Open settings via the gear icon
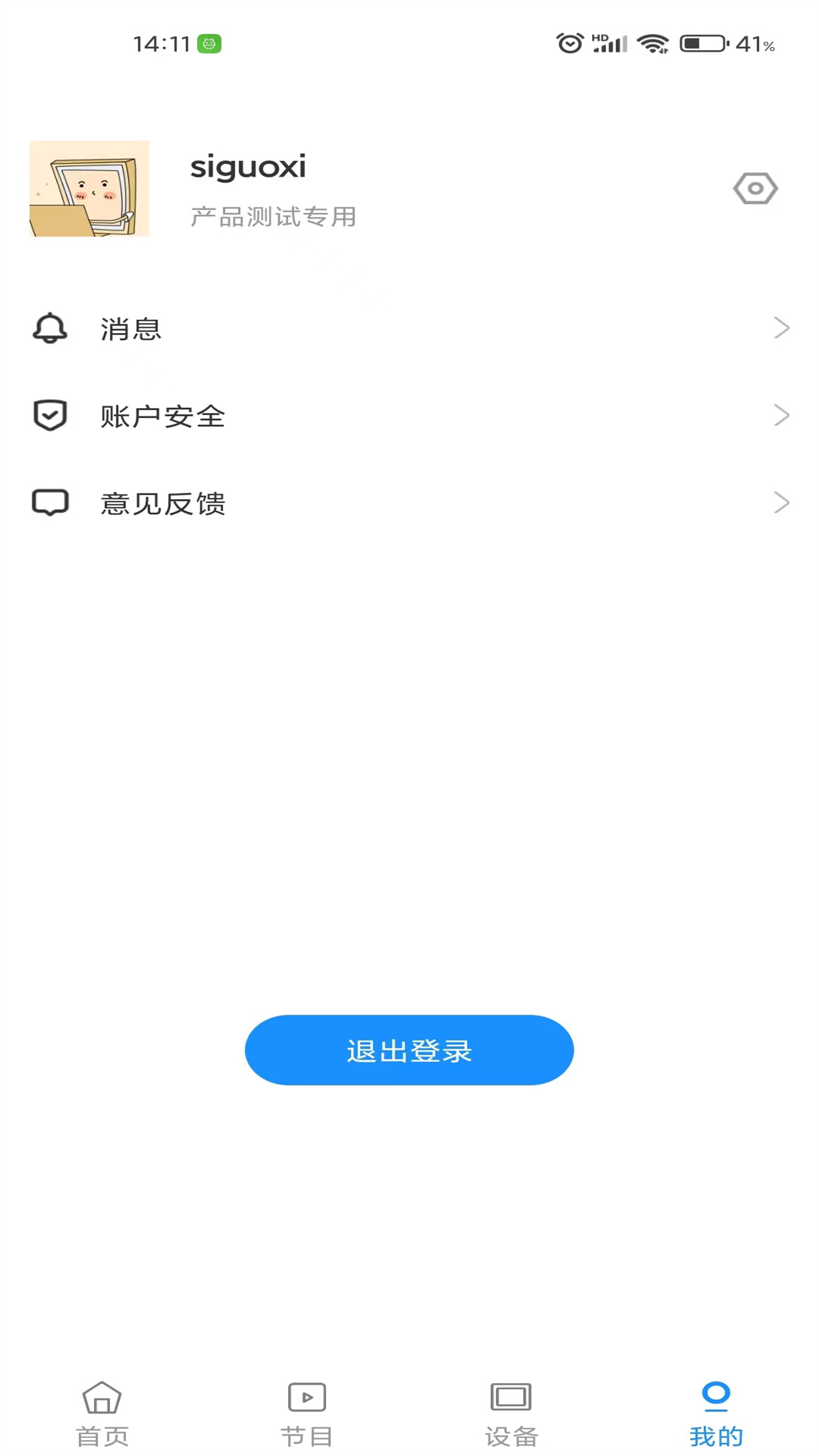This screenshot has width=819, height=1456. (x=755, y=188)
